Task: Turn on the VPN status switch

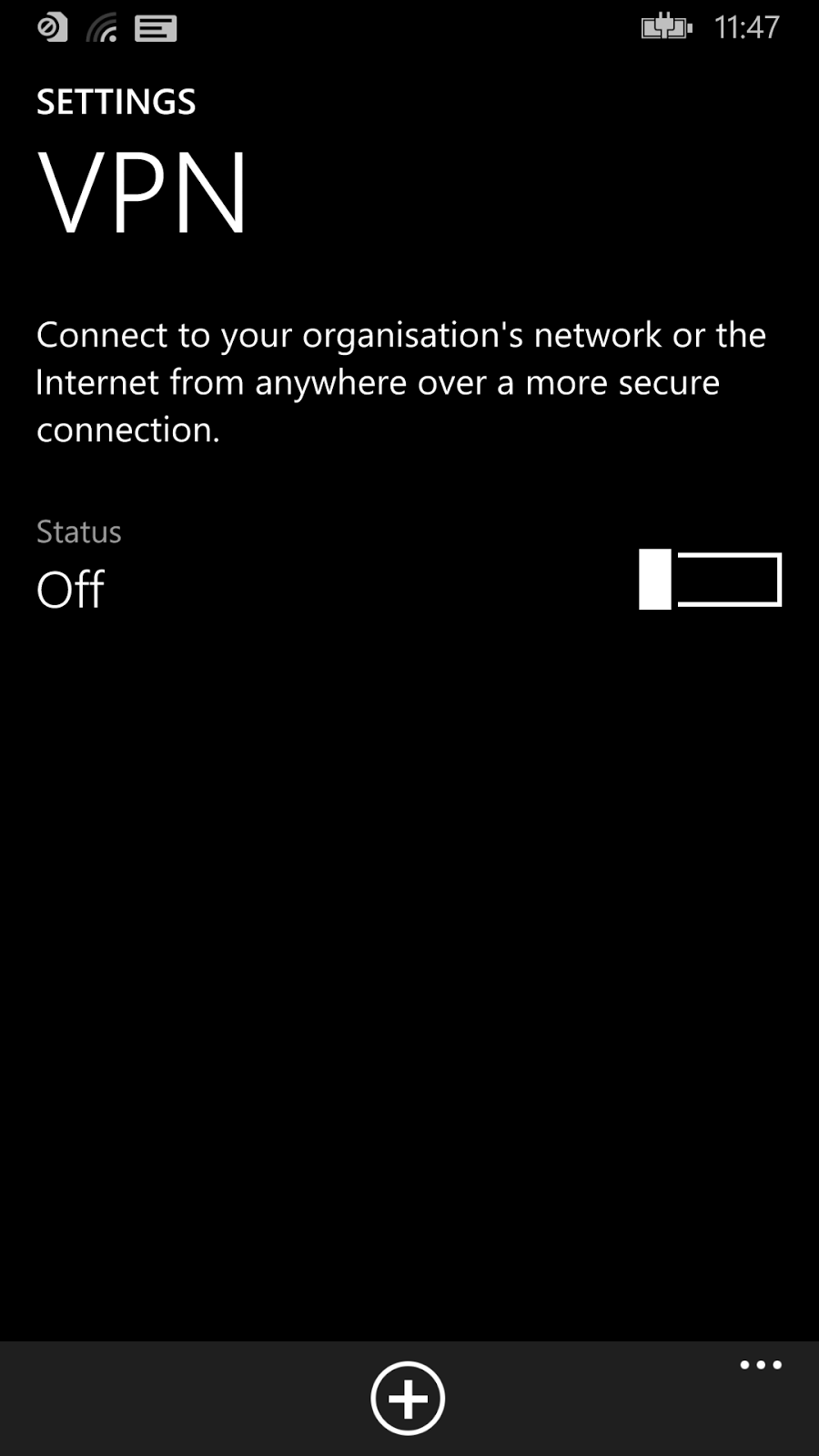Action: (x=710, y=580)
